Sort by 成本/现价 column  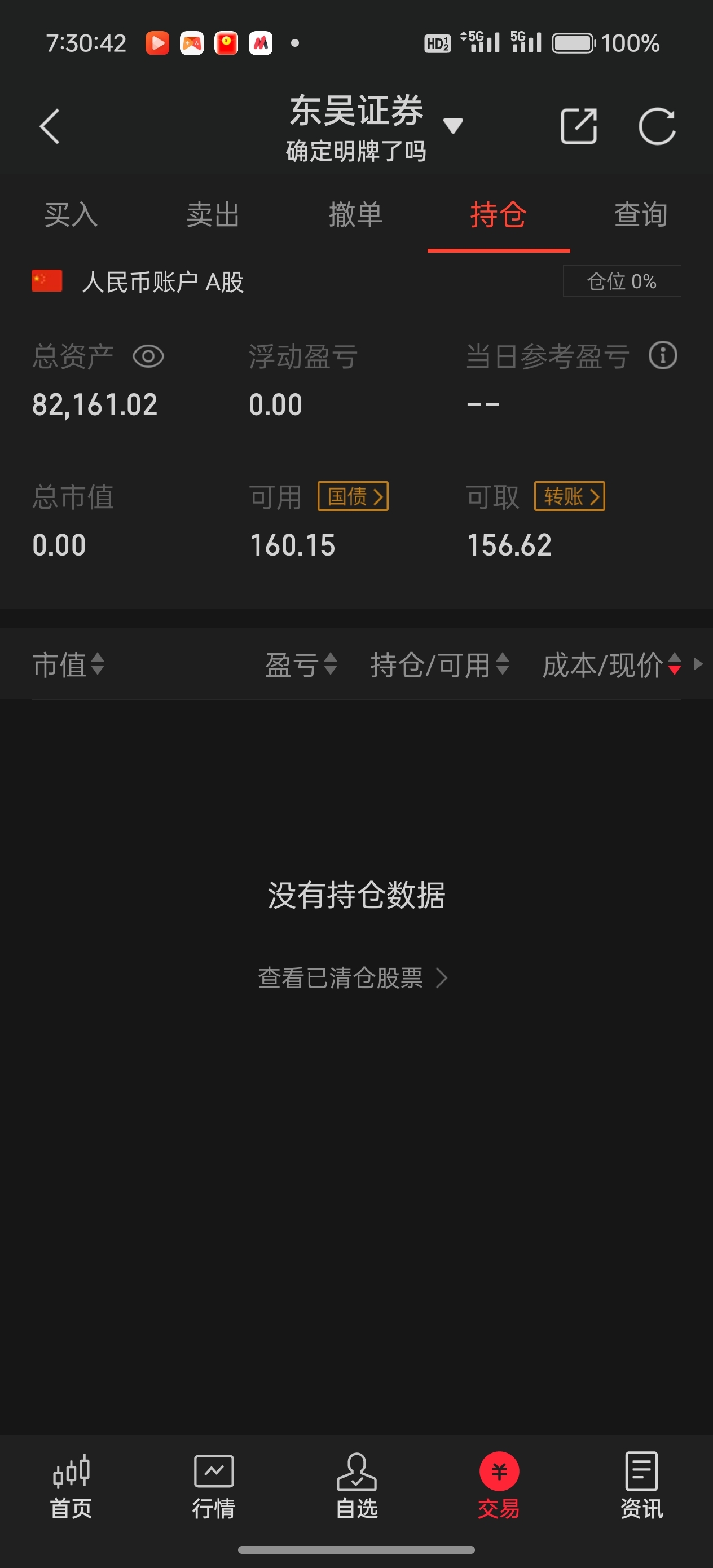[x=612, y=664]
